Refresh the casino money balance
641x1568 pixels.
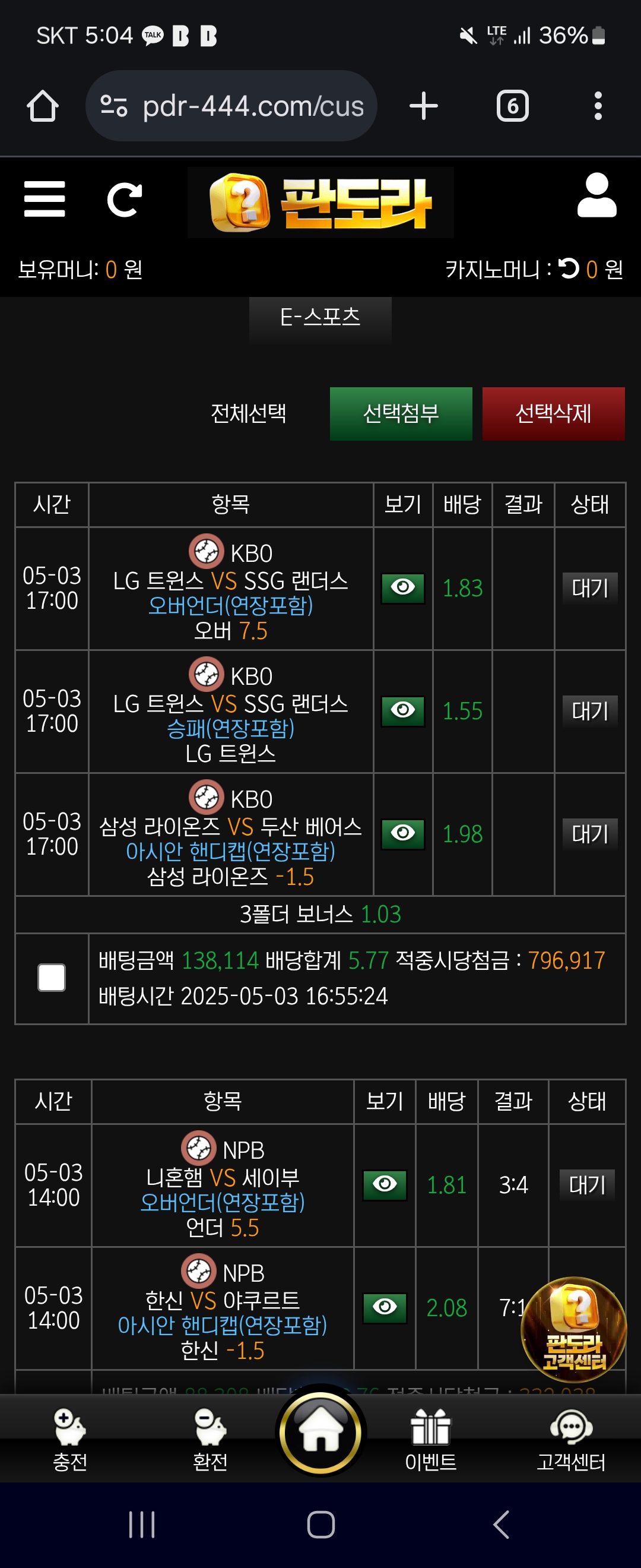(x=569, y=268)
